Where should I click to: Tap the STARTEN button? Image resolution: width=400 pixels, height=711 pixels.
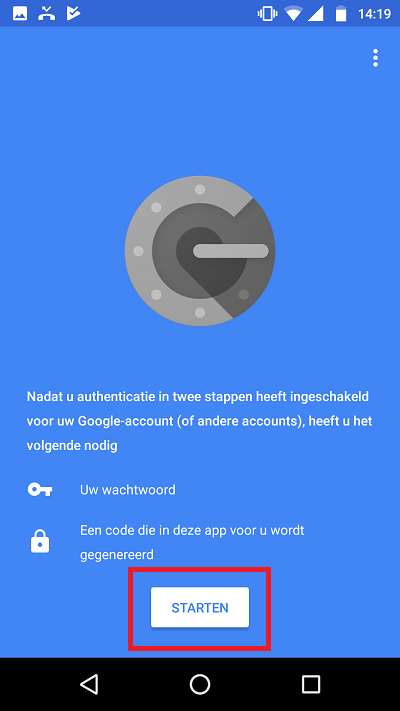[x=200, y=608]
